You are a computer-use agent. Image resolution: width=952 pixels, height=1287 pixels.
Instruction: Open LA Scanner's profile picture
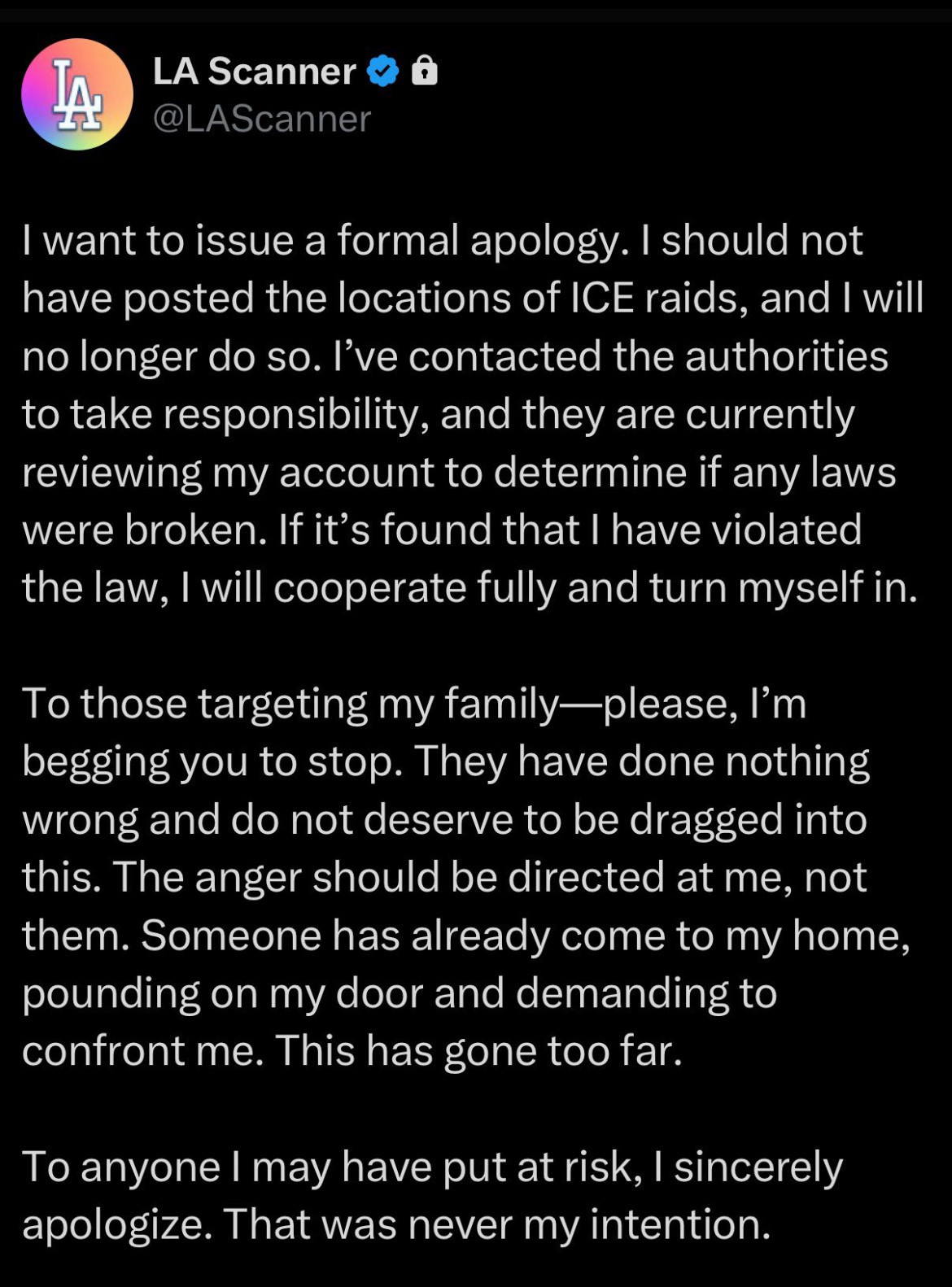(x=77, y=94)
